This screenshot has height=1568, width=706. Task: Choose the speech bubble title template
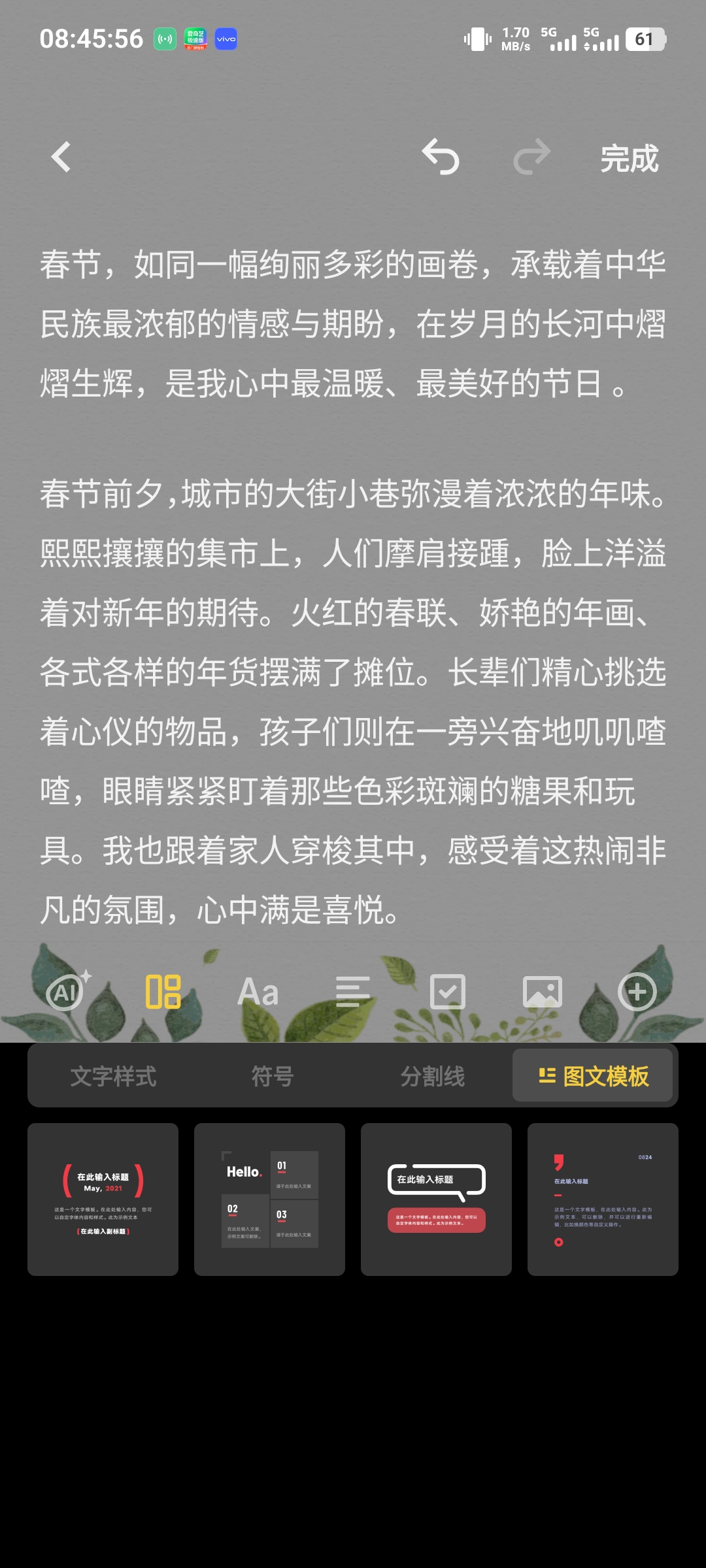tap(436, 1199)
